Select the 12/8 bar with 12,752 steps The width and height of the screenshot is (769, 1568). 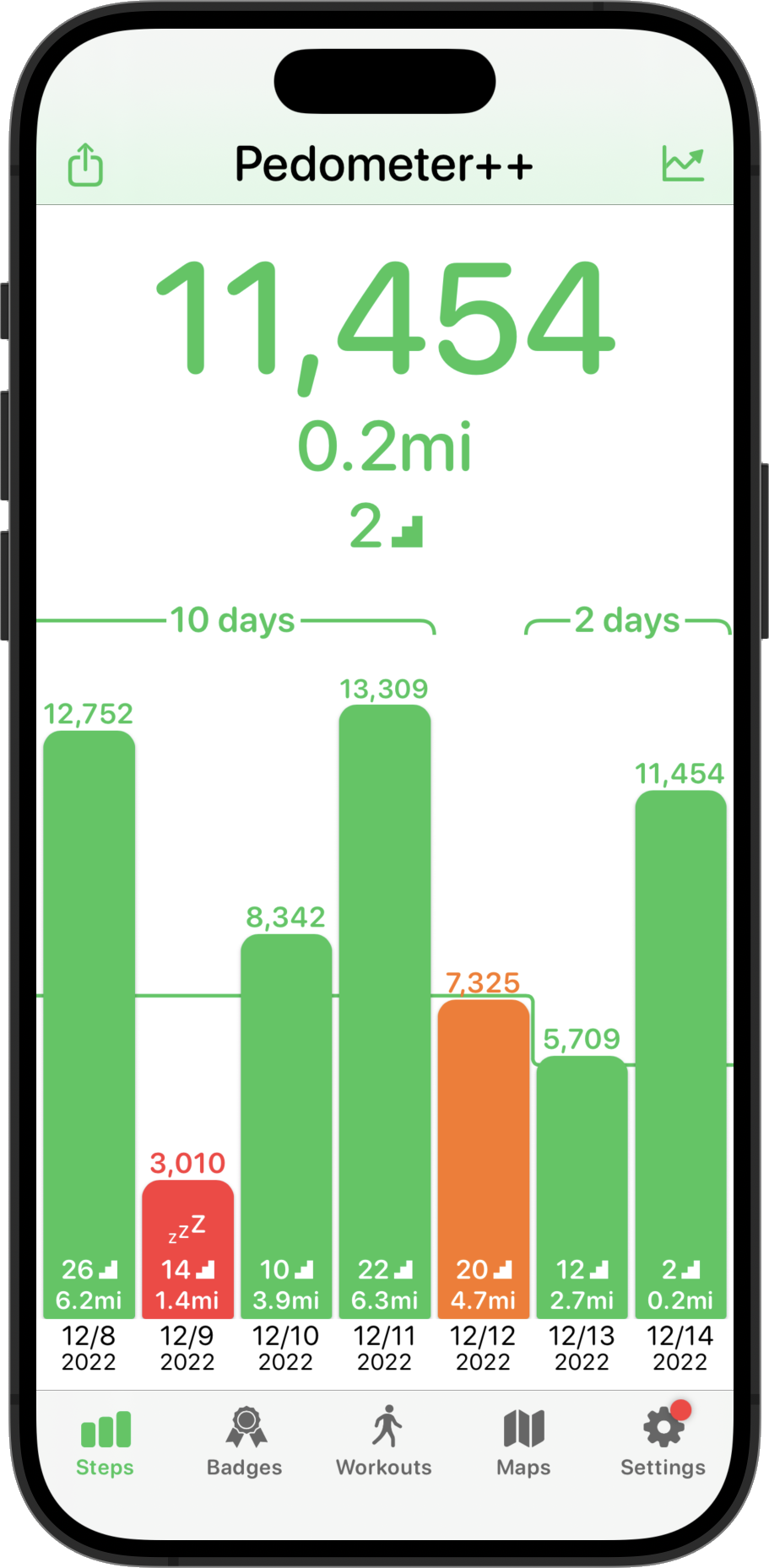point(89,1025)
